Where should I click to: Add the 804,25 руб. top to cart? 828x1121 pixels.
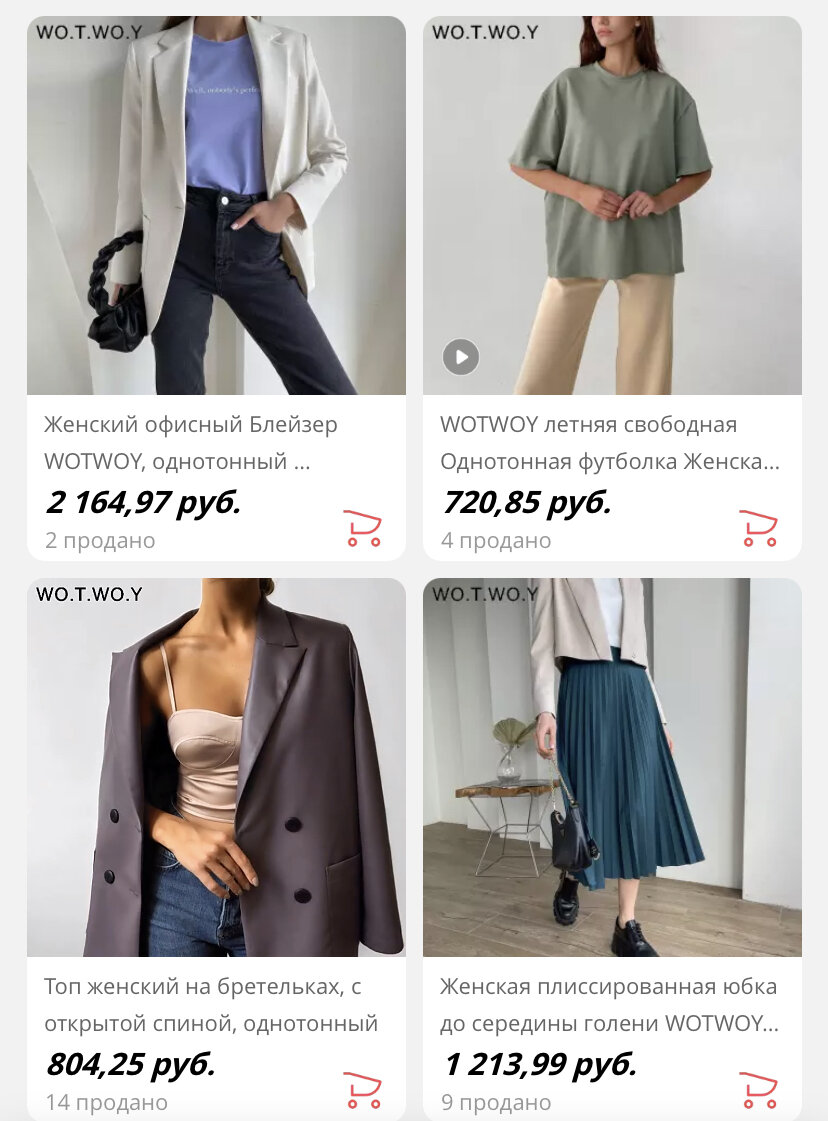tap(362, 1090)
